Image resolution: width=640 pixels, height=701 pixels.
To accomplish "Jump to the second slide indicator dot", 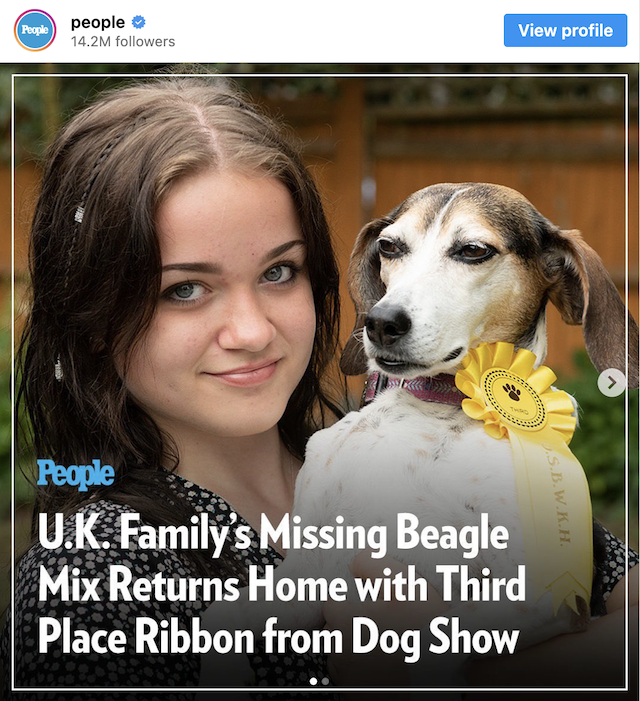I will coord(326,681).
